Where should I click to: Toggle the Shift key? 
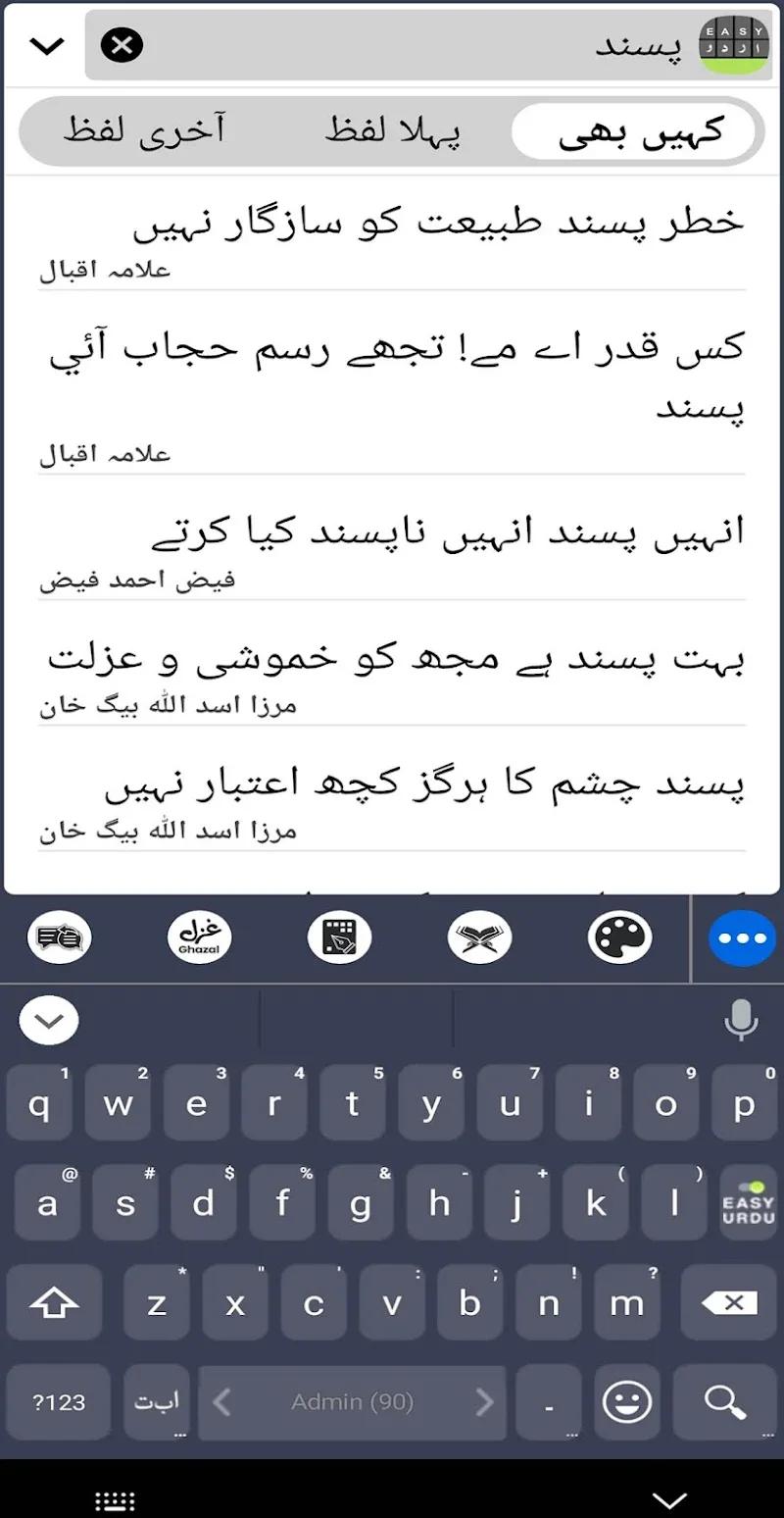54,1304
